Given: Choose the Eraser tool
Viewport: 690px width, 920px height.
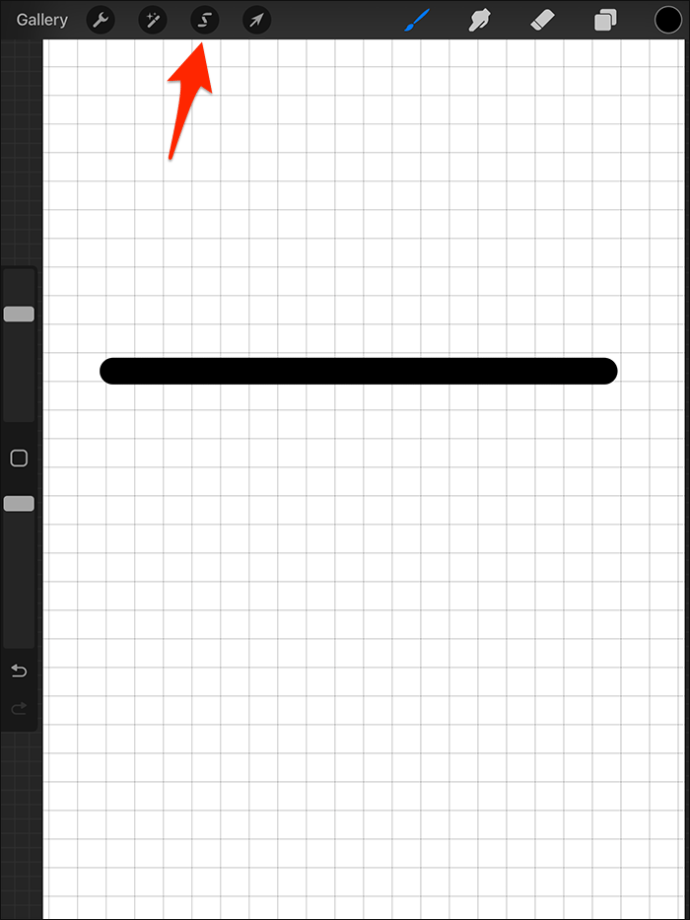Looking at the screenshot, I should (x=541, y=20).
